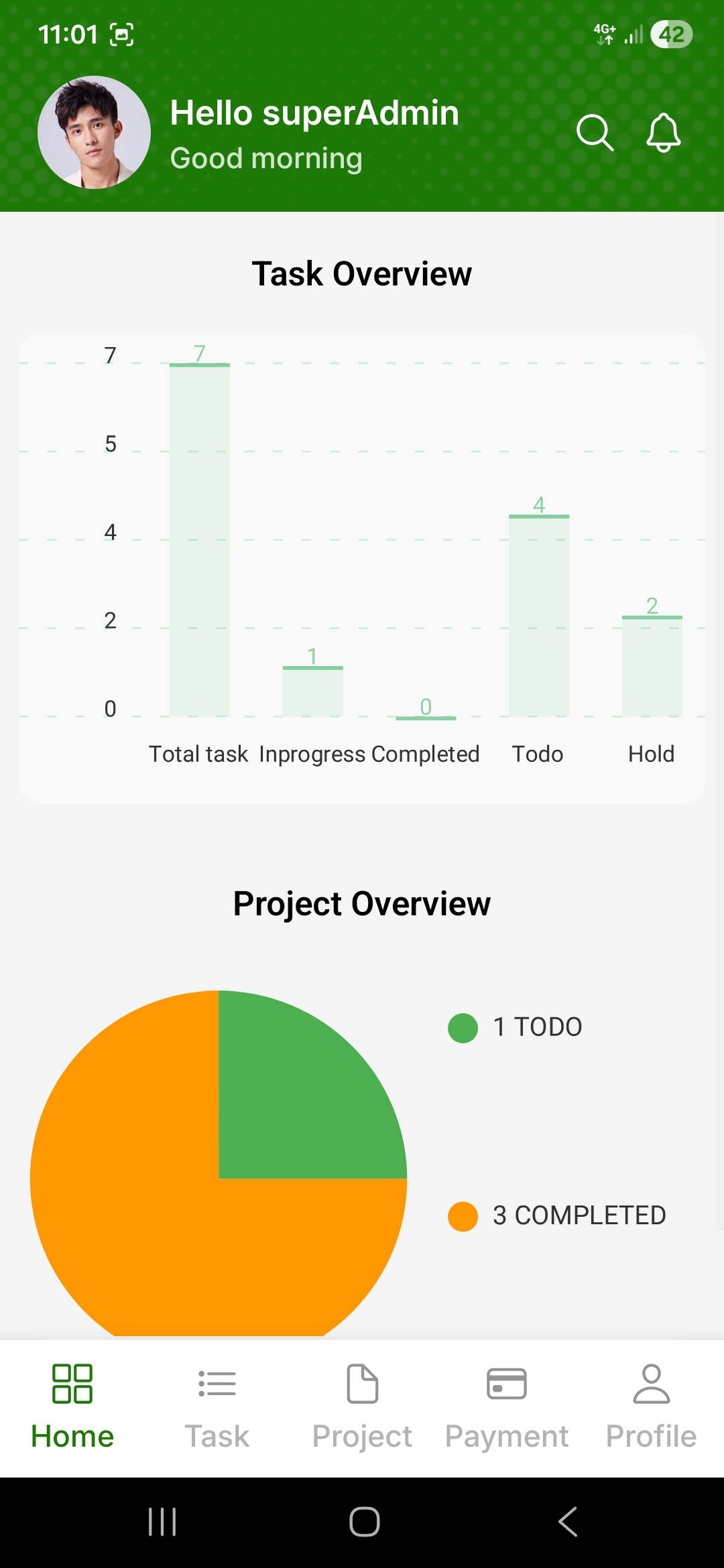Open the notifications bell

click(662, 133)
